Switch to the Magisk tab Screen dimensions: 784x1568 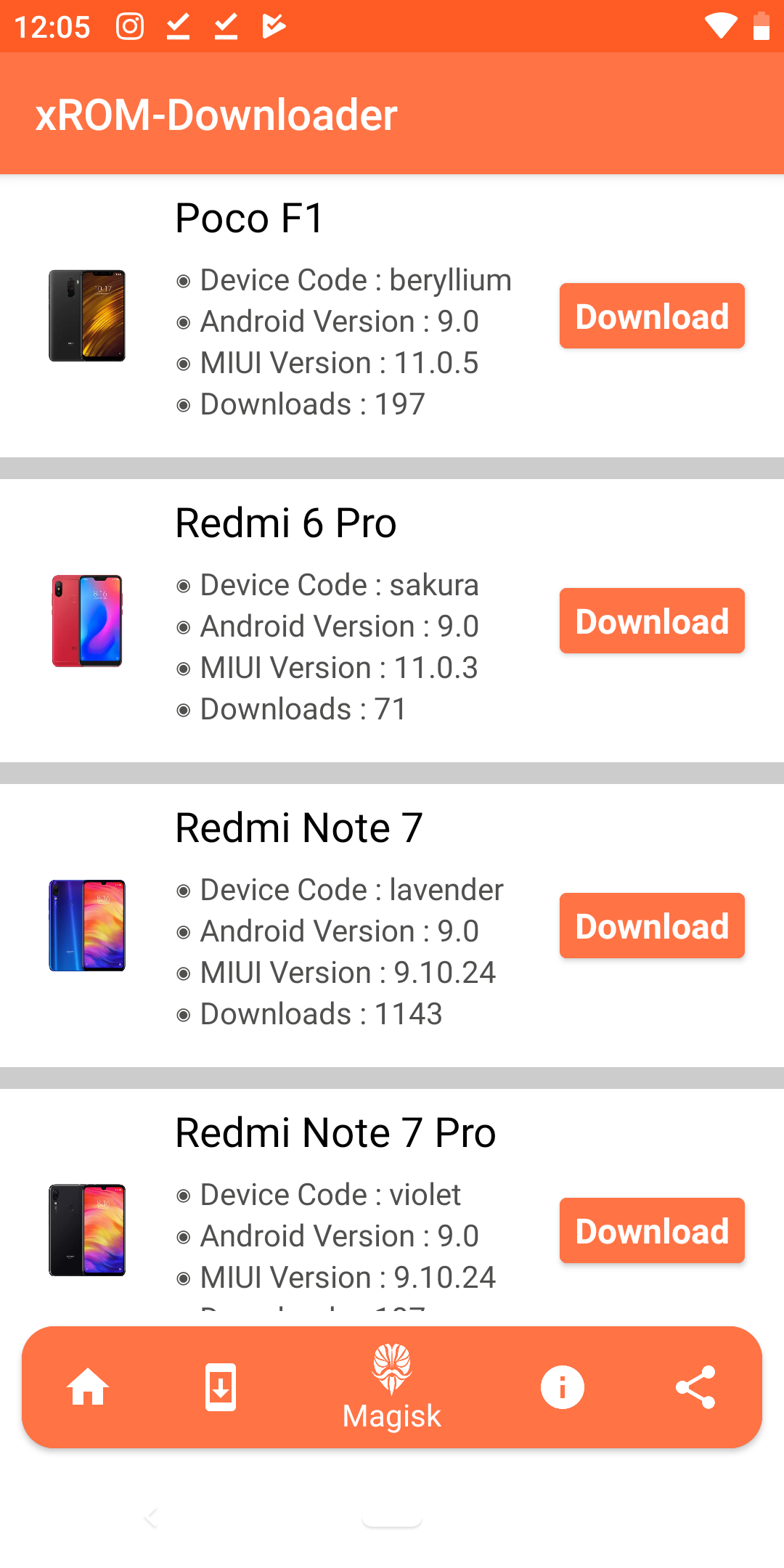point(392,1387)
